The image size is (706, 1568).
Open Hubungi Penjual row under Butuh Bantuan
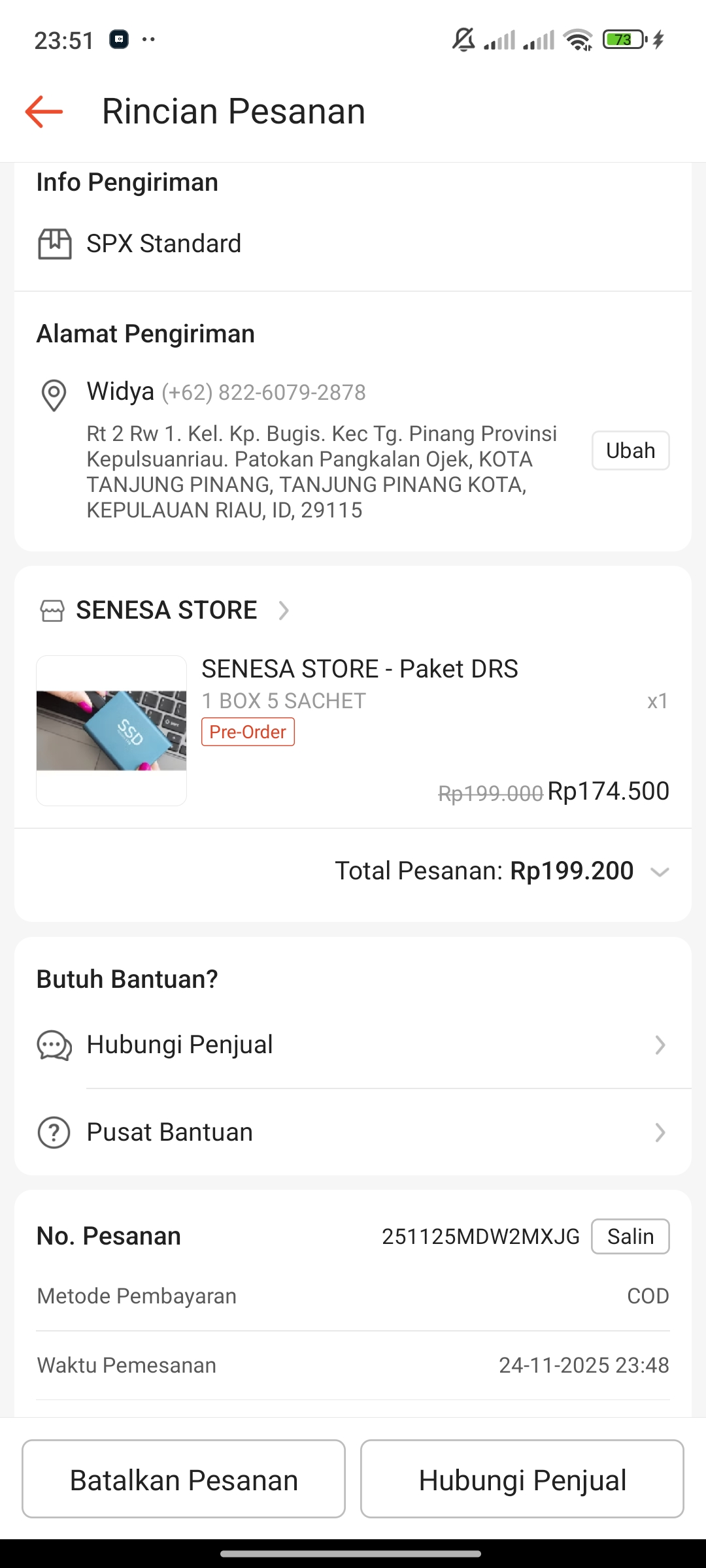pos(353,1045)
